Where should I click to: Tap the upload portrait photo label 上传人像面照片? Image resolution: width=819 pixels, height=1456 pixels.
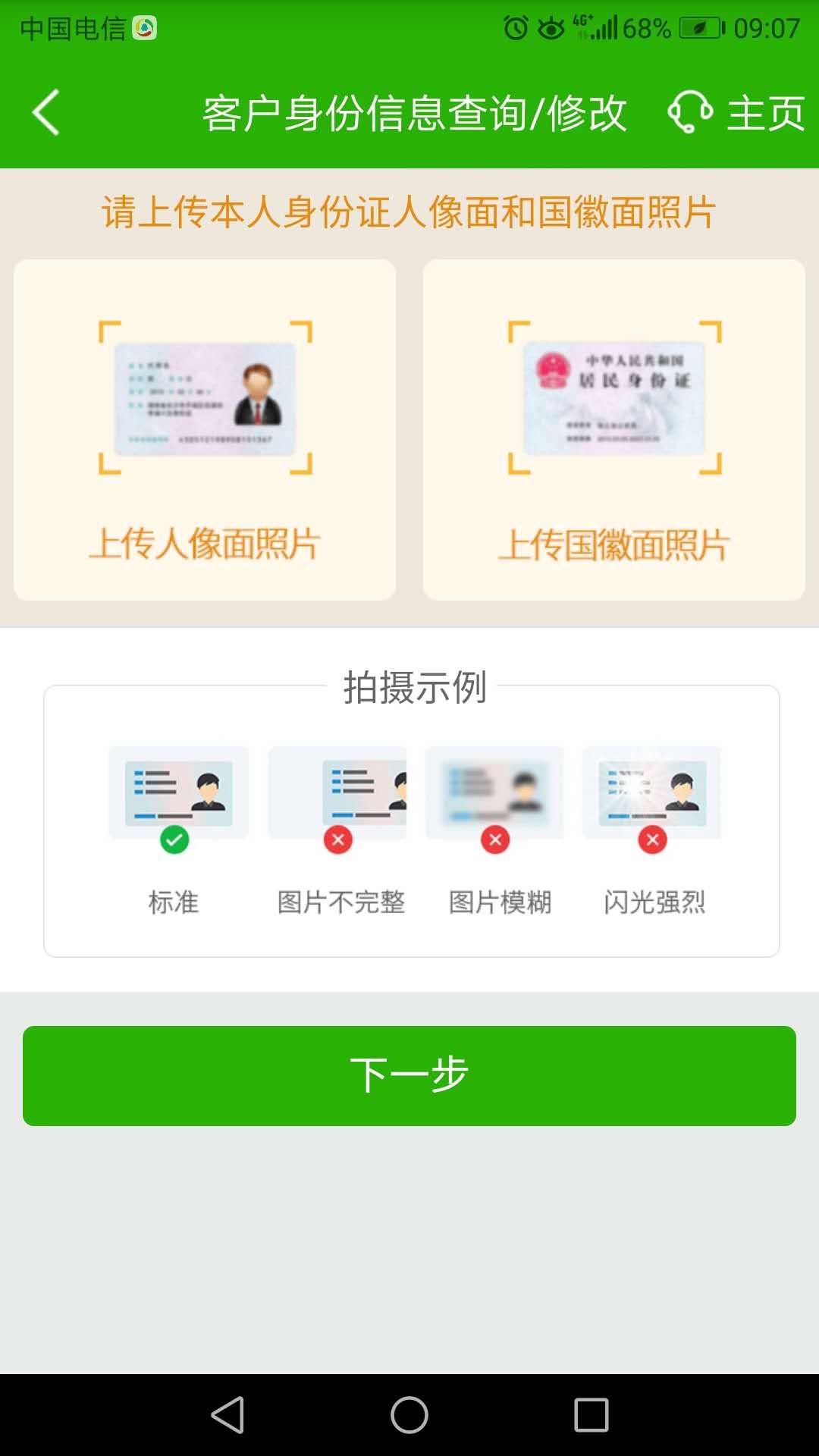pyautogui.click(x=205, y=540)
